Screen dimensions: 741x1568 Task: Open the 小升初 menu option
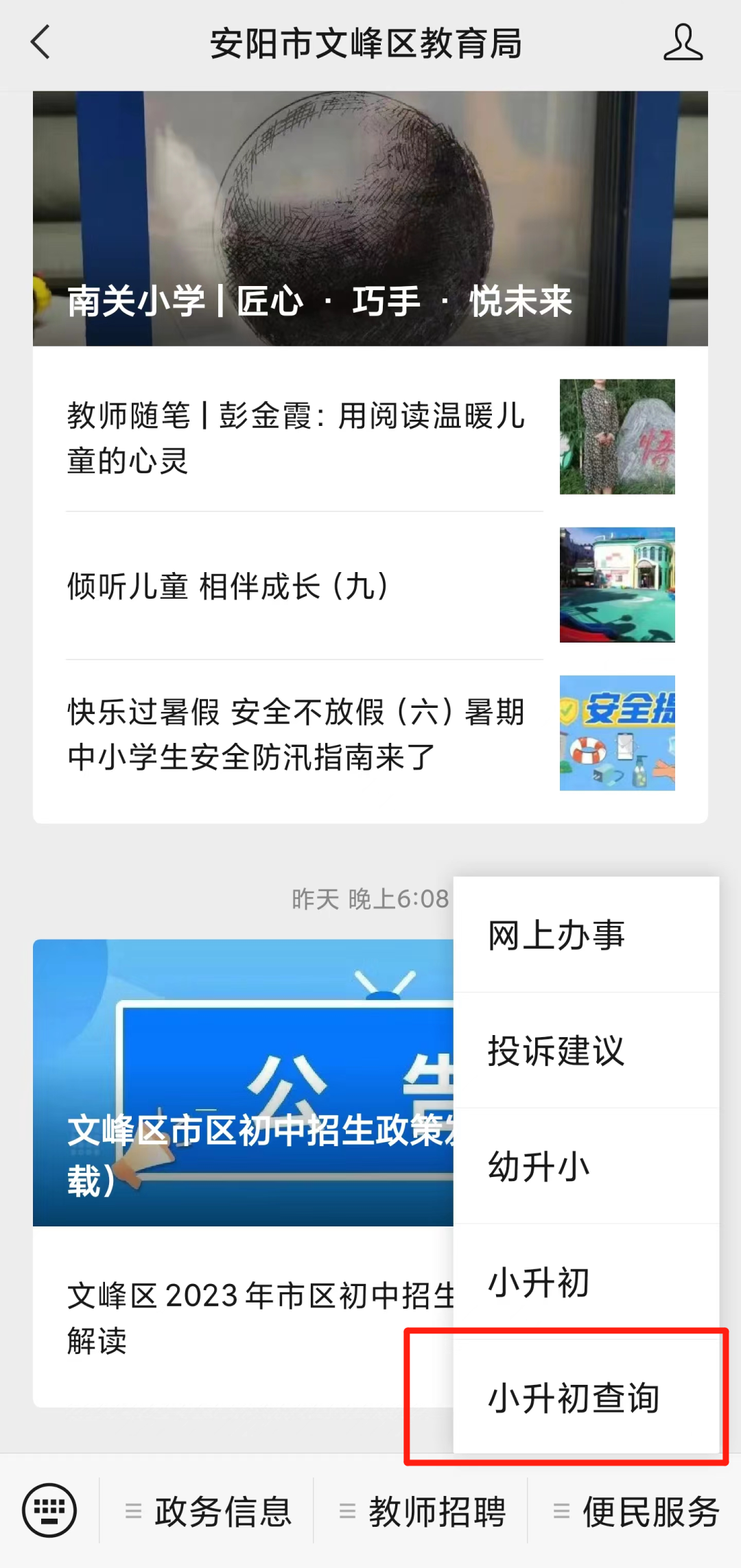586,1282
